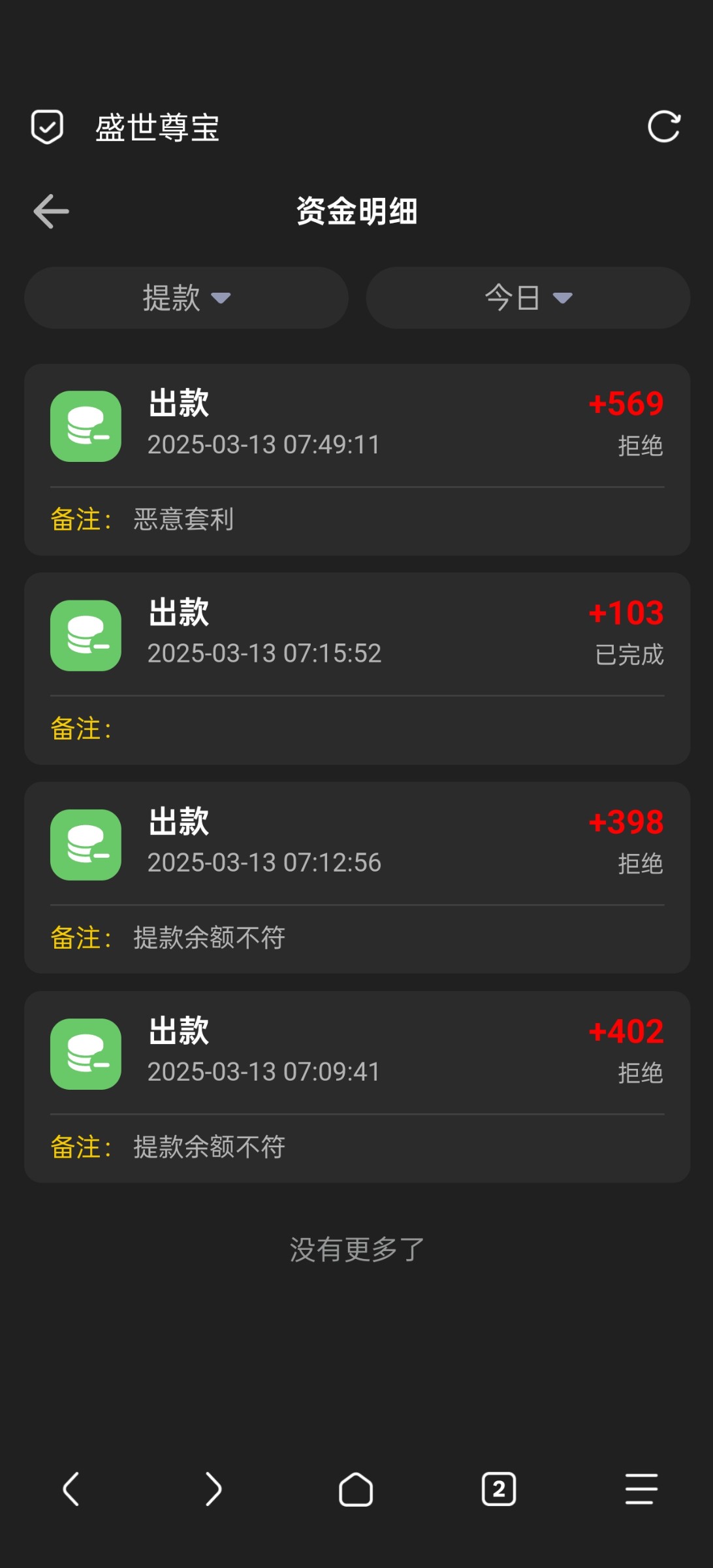Open the browser menu with three lines

coord(641,1490)
